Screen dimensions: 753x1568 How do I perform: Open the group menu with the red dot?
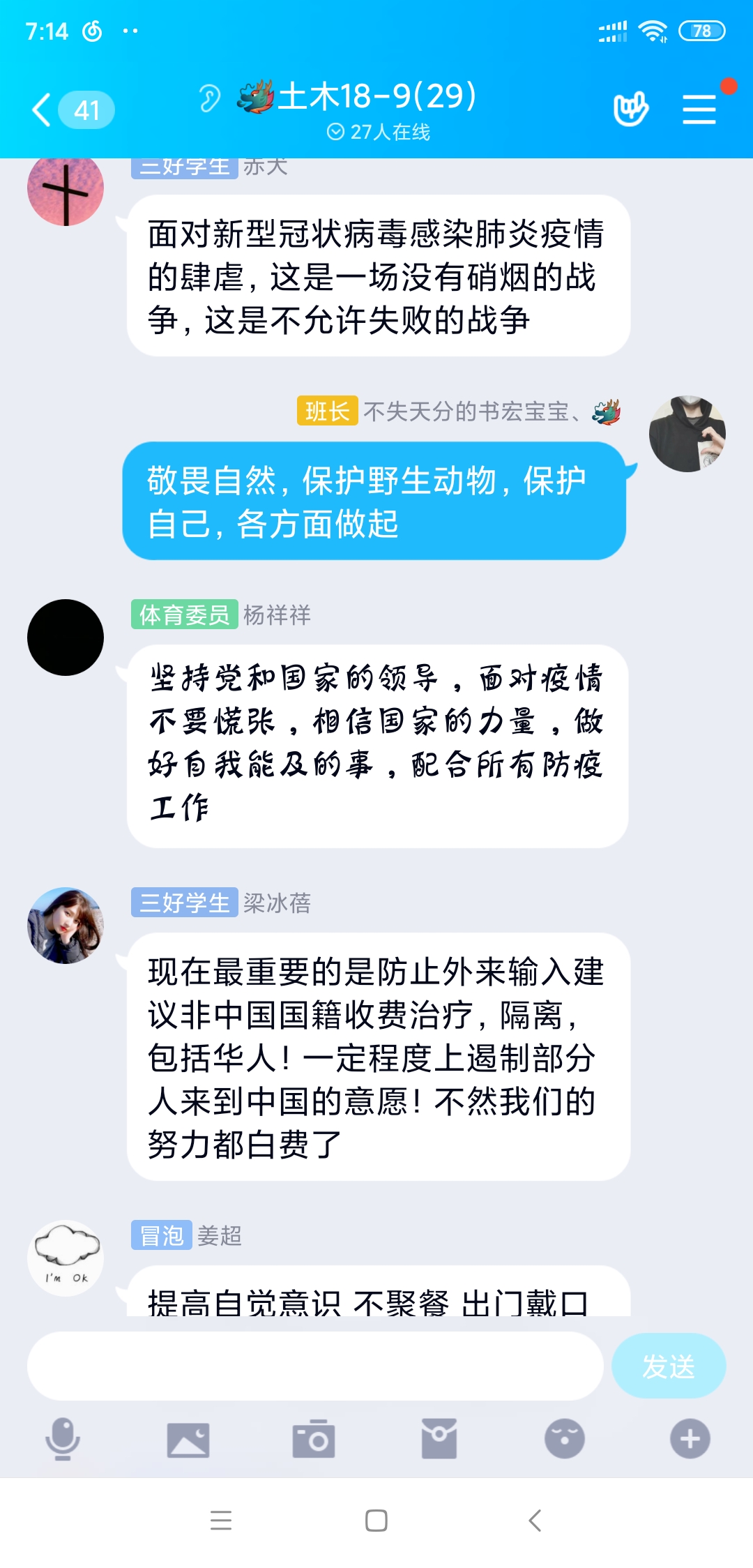click(699, 110)
